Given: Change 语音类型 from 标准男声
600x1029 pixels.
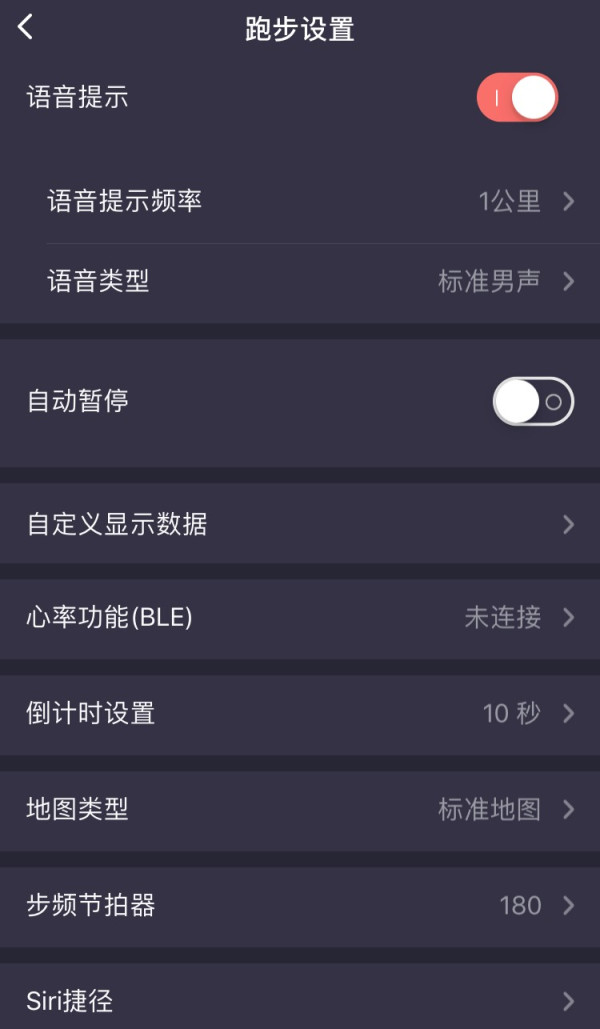Looking at the screenshot, I should (300, 282).
